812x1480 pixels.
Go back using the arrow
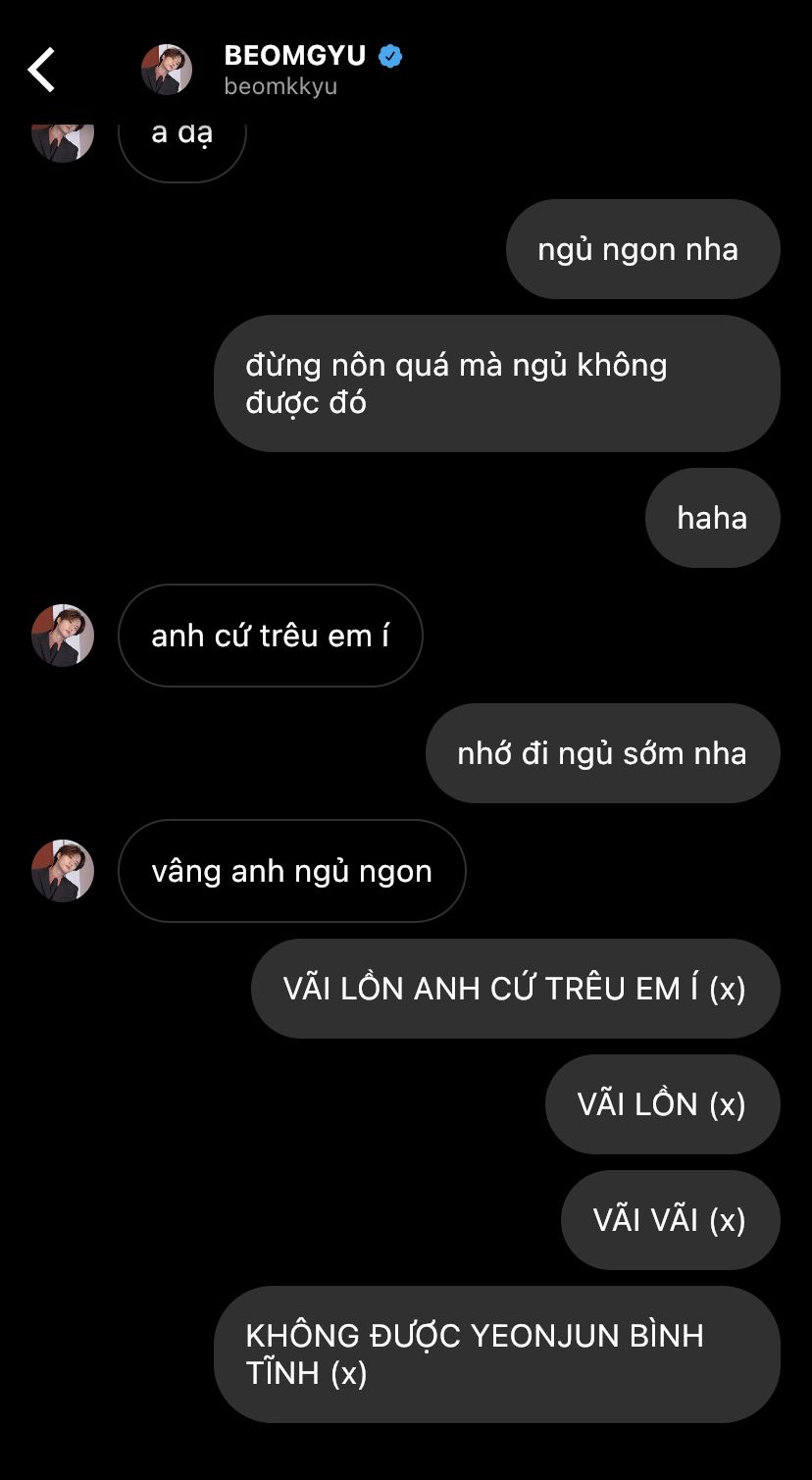[41, 71]
